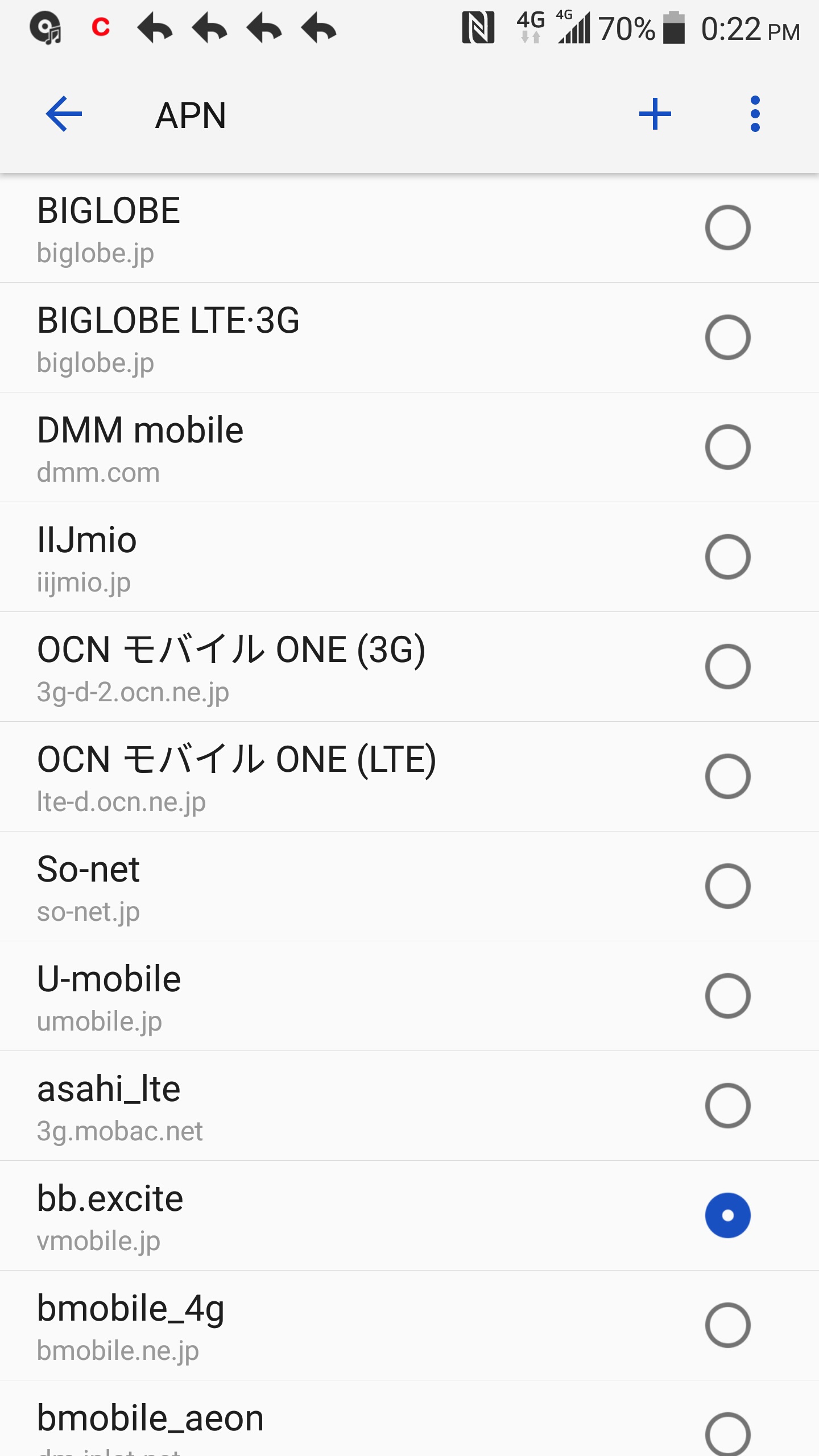Add a new APN
Image resolution: width=819 pixels, height=1456 pixels.
point(655,114)
